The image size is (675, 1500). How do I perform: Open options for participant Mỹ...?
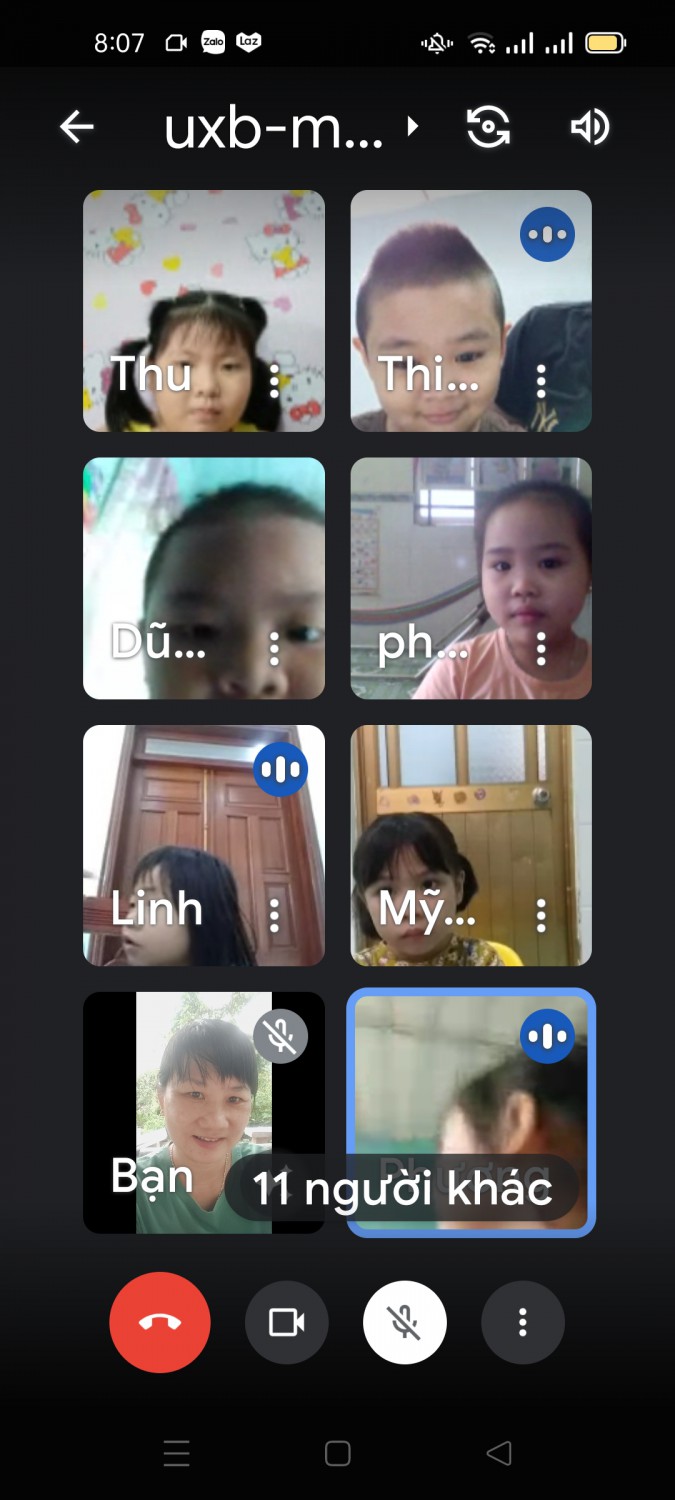point(541,914)
